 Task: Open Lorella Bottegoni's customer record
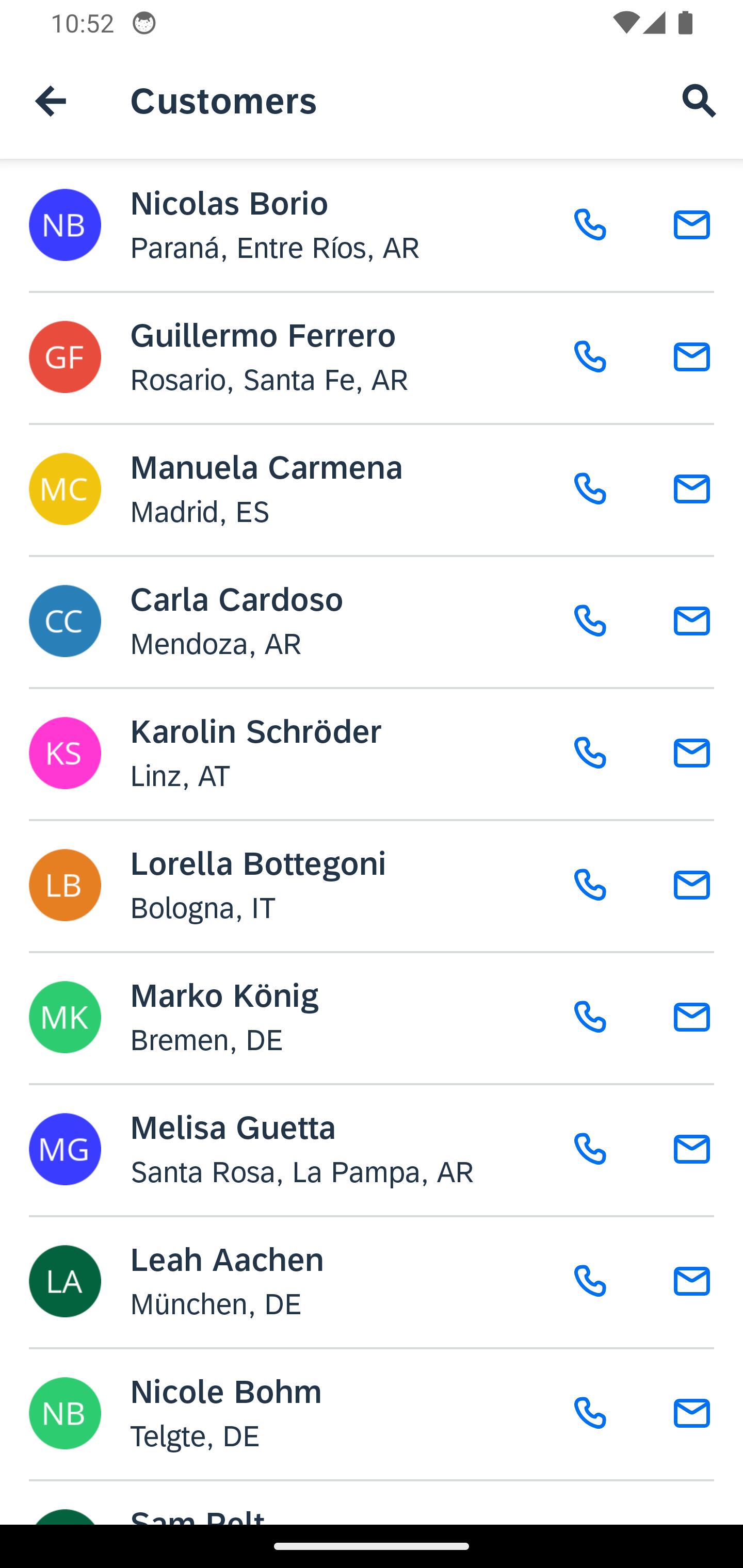coord(274,885)
